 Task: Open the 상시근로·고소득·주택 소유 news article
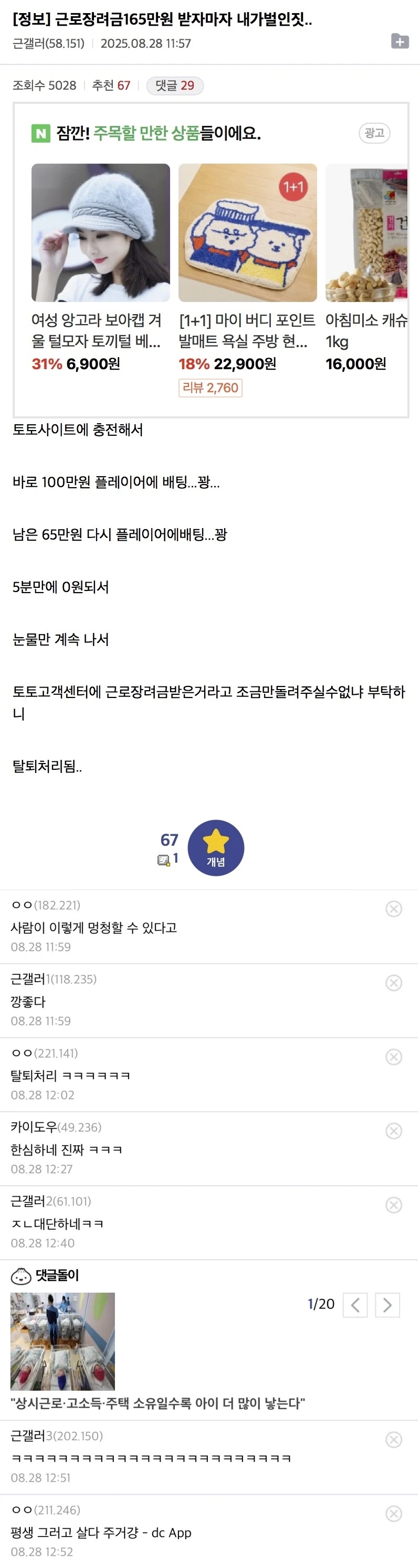(158, 1403)
